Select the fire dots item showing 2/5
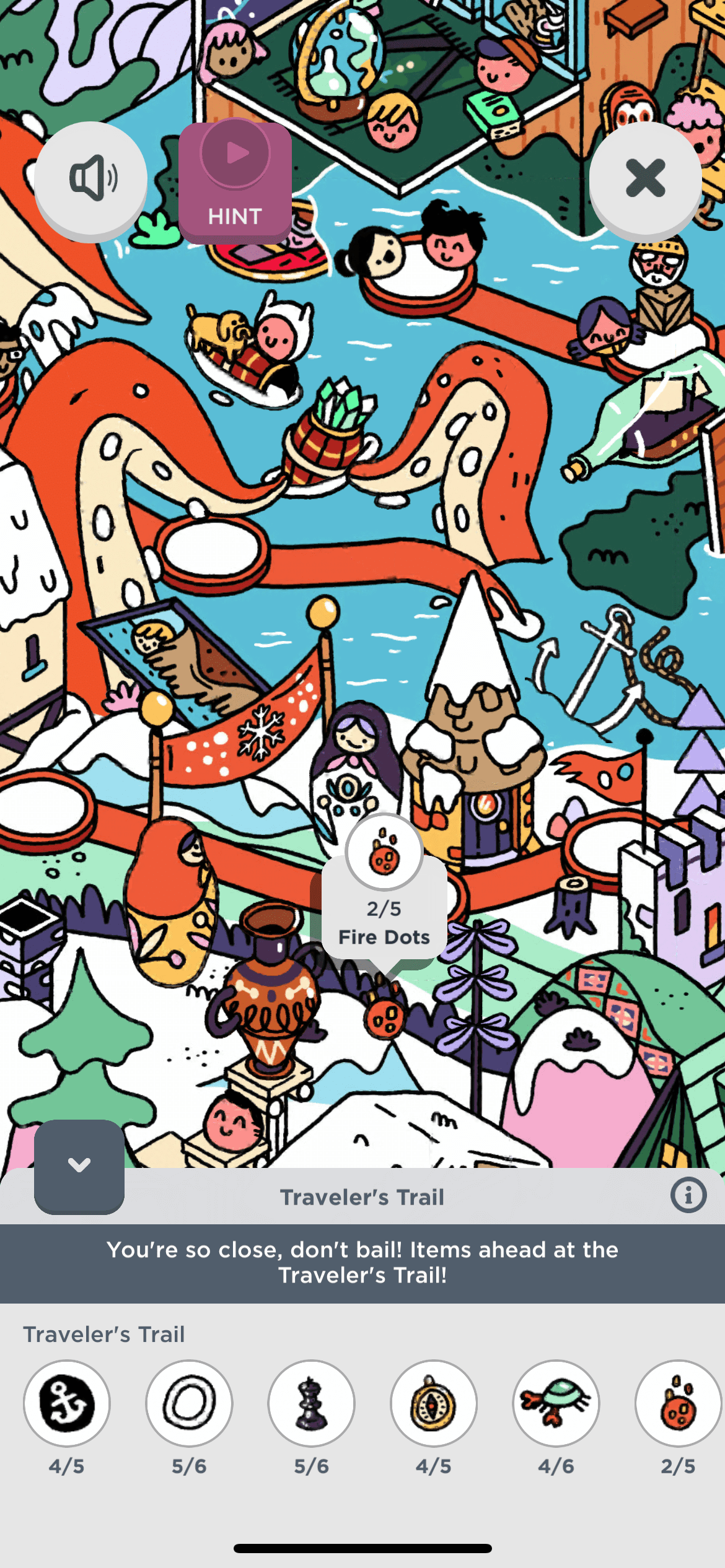The width and height of the screenshot is (725, 1568). (x=678, y=1403)
